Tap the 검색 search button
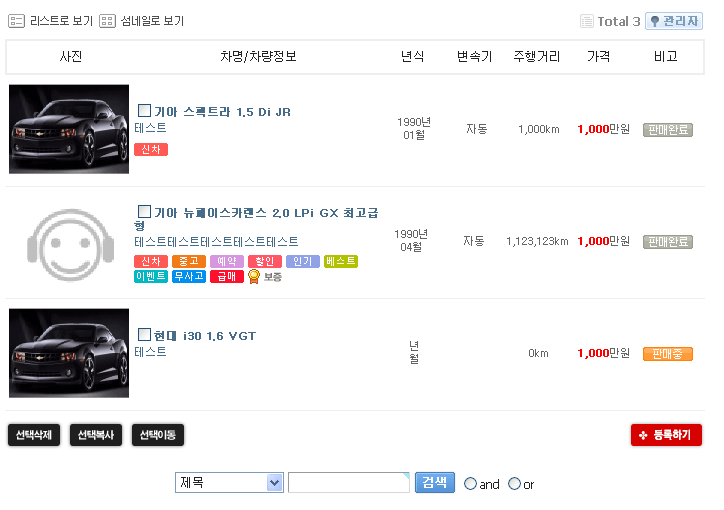This screenshot has height=510, width=724. click(434, 482)
